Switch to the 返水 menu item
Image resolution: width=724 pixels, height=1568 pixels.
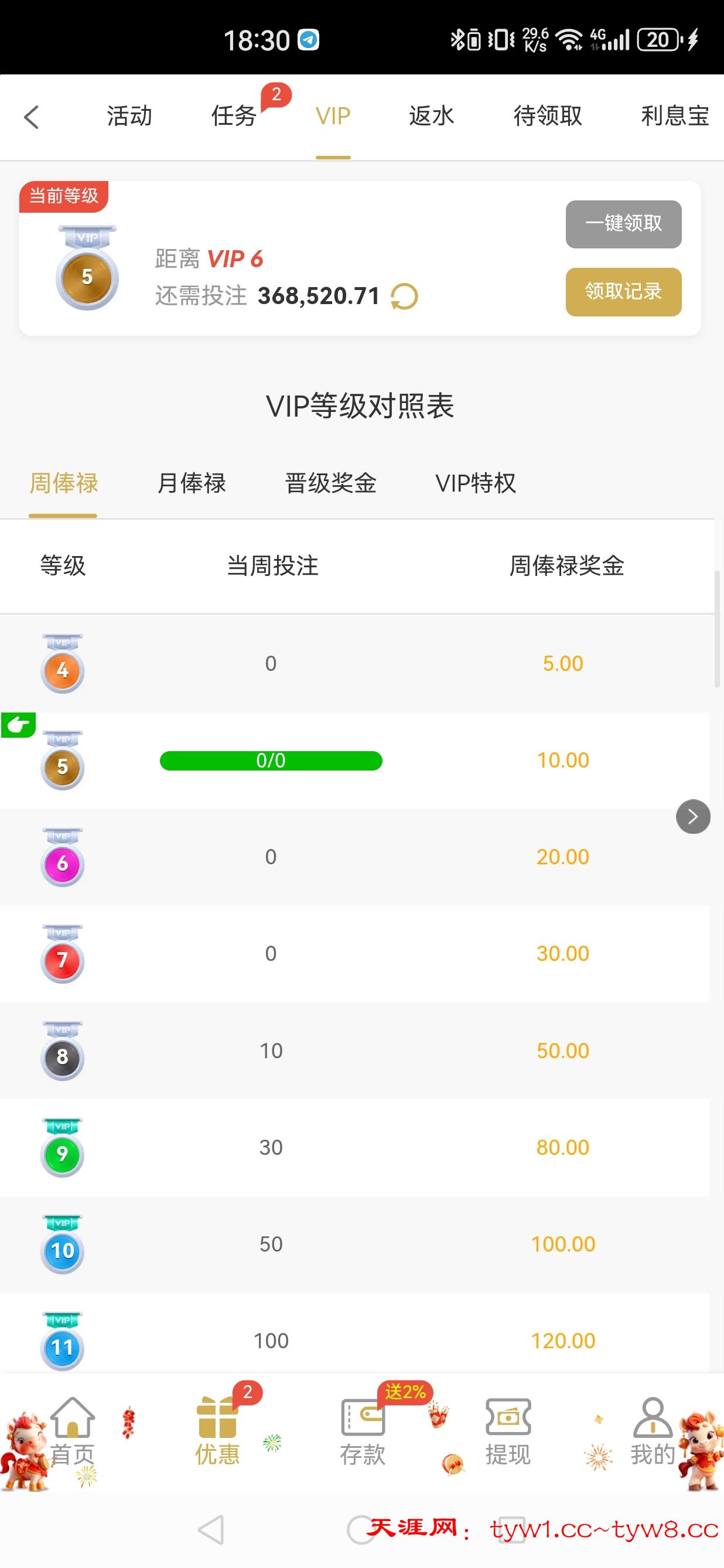pos(431,115)
